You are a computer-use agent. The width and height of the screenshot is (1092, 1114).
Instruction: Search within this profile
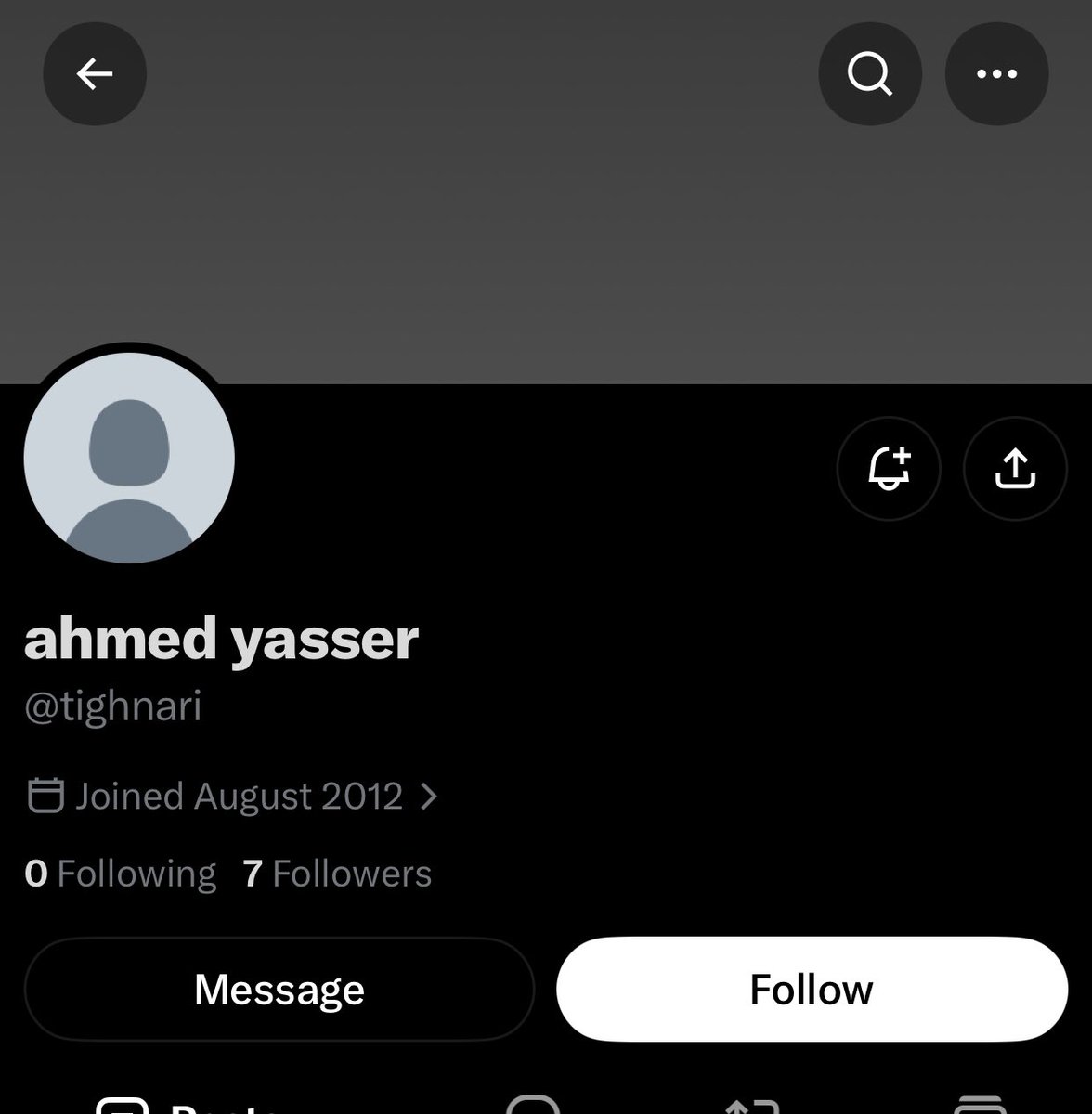[x=870, y=73]
